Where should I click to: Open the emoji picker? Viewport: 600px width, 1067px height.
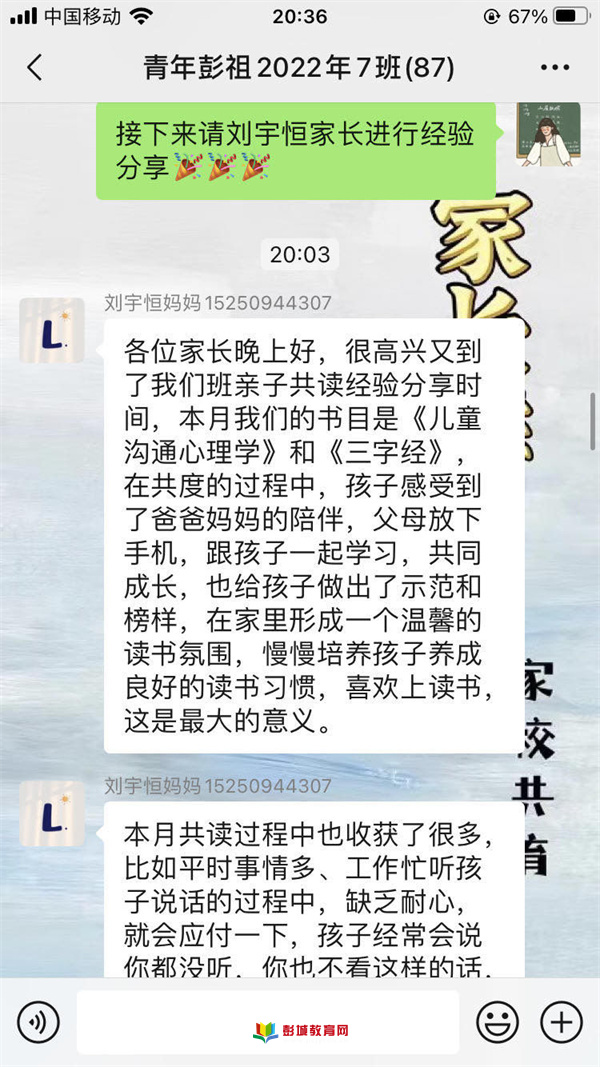497,1022
